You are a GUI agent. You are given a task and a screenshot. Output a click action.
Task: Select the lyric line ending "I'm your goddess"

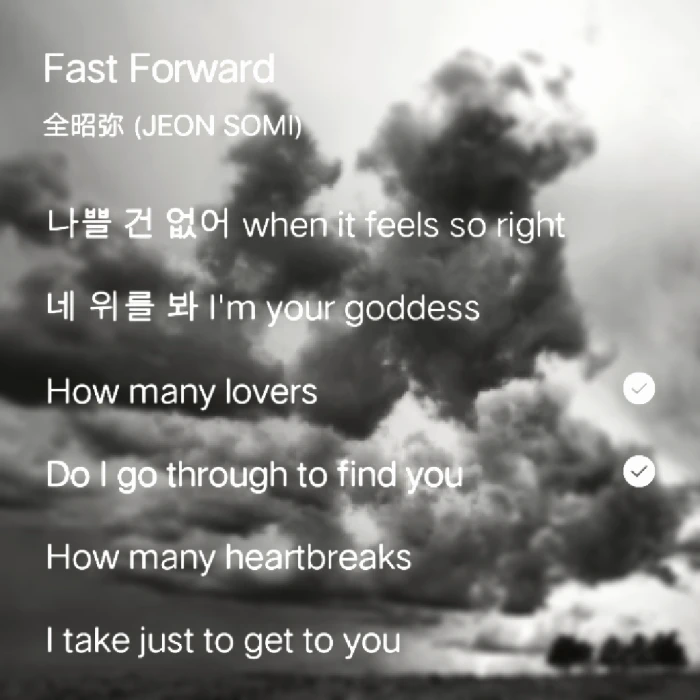pyautogui.click(x=263, y=308)
